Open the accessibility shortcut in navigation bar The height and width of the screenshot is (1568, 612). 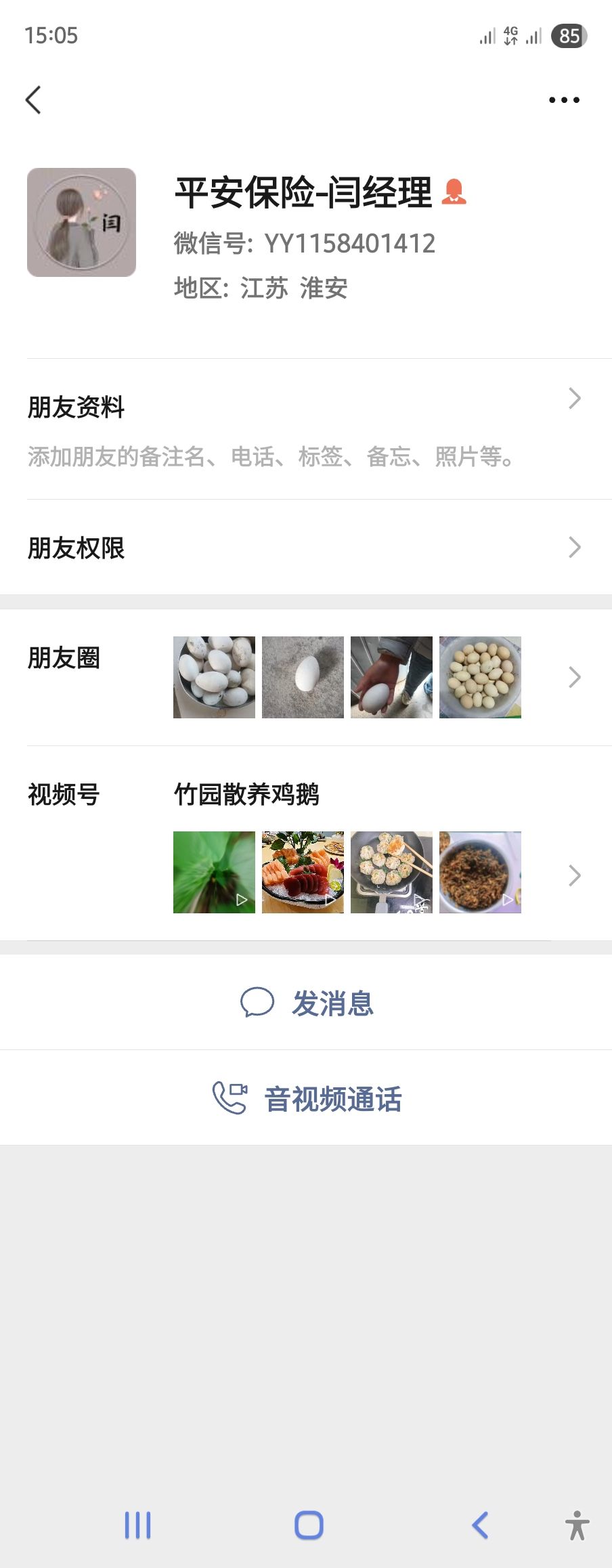(577, 1525)
